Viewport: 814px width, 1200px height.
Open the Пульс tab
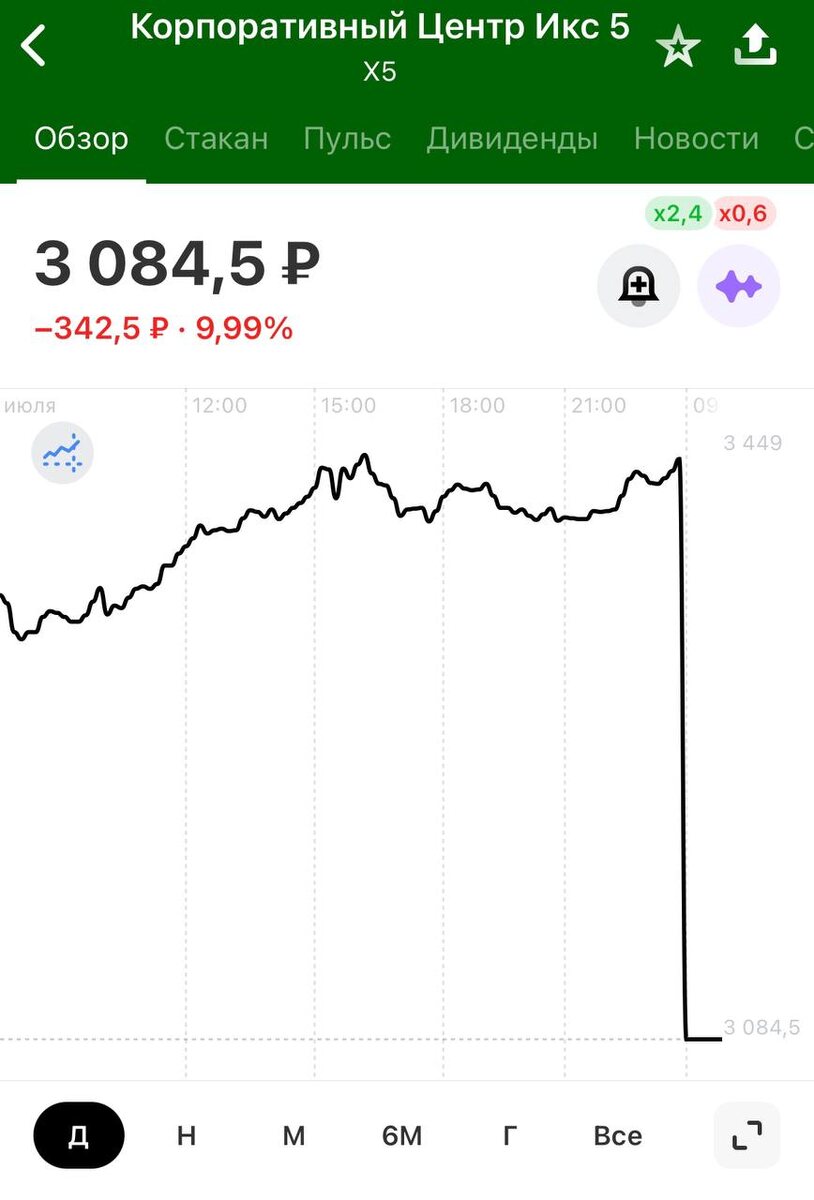point(347,138)
